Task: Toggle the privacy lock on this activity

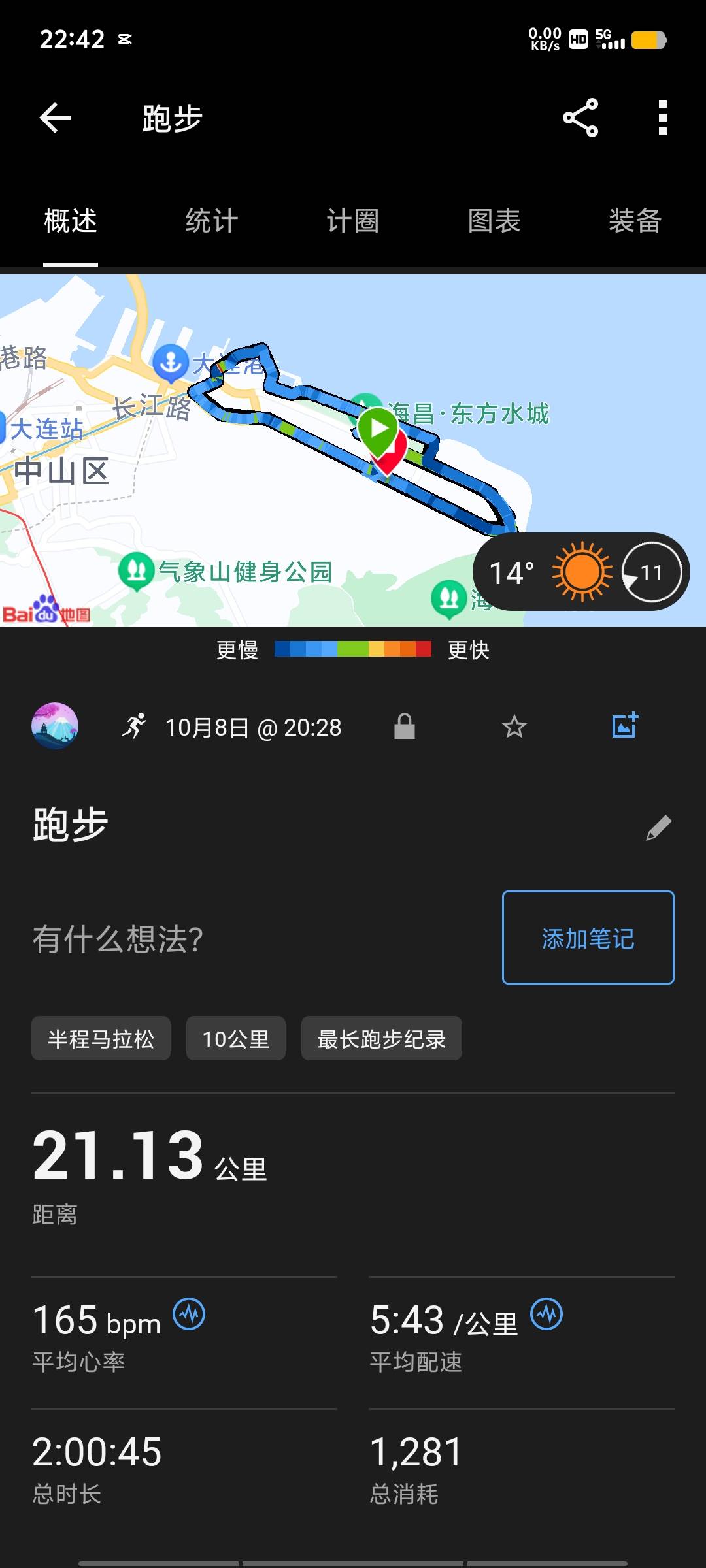Action: point(405,726)
